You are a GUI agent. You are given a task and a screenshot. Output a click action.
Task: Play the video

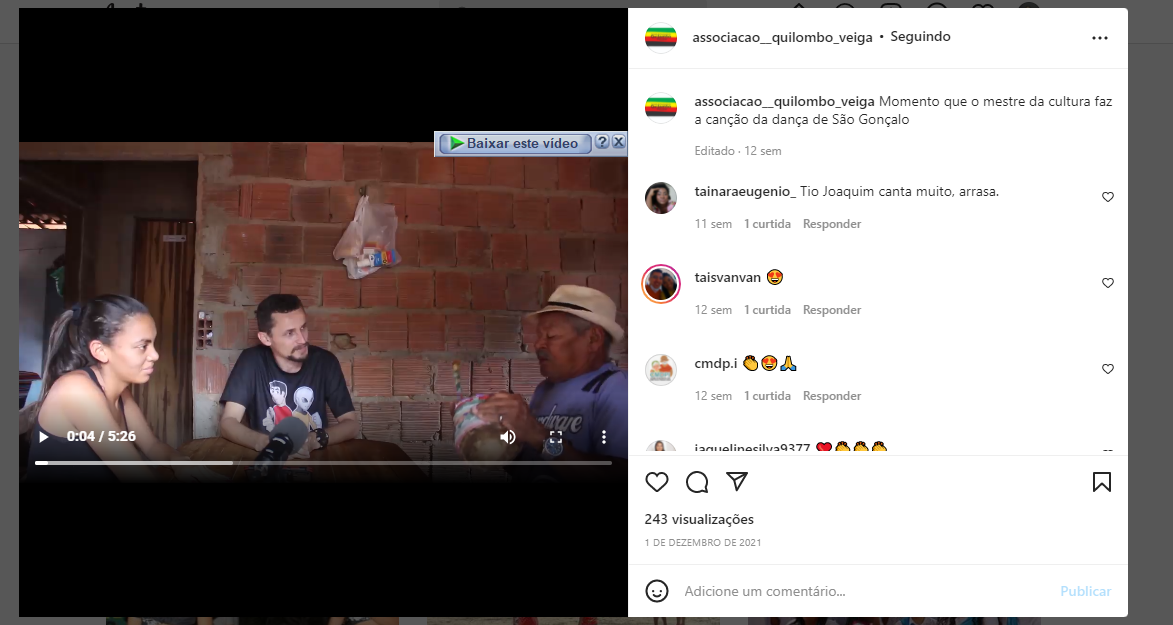pos(43,437)
